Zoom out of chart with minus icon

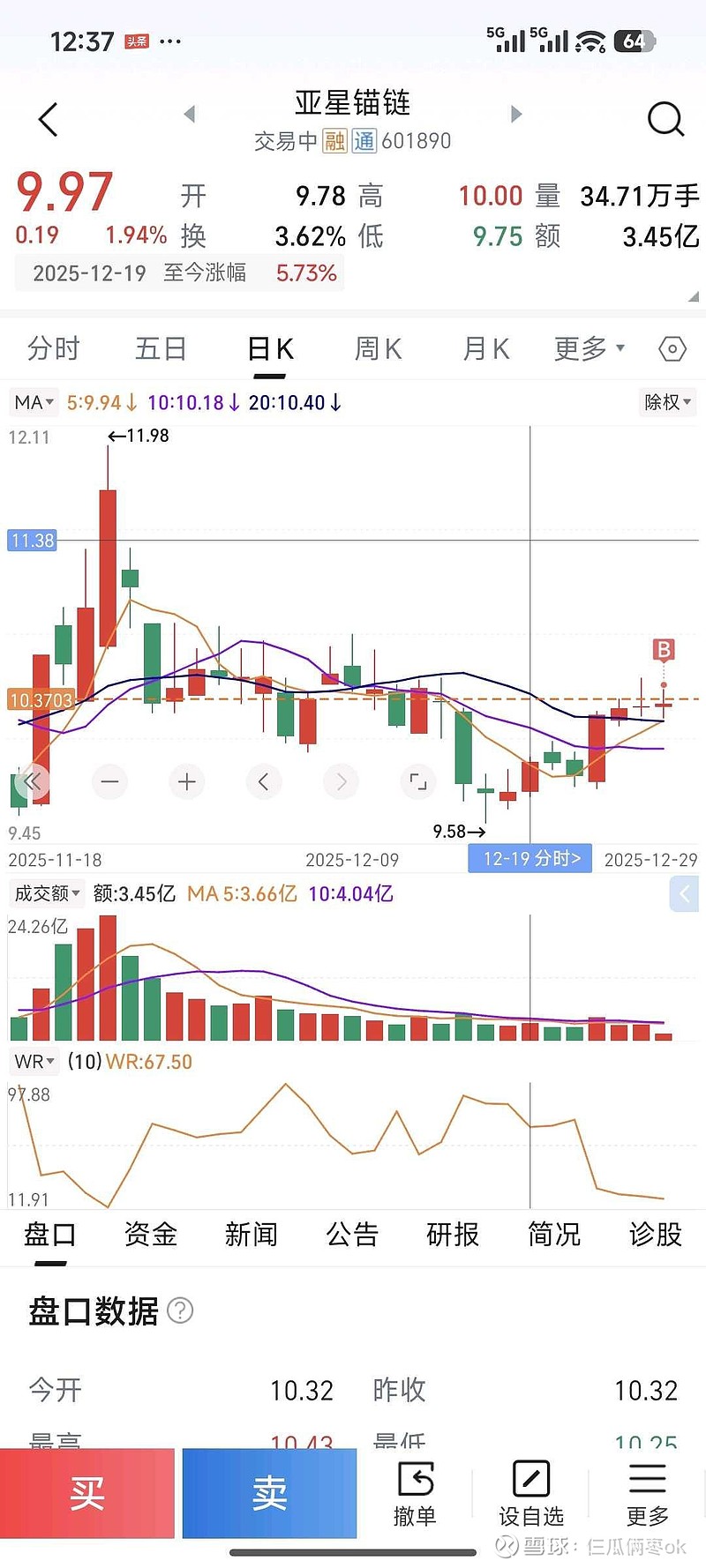click(109, 781)
